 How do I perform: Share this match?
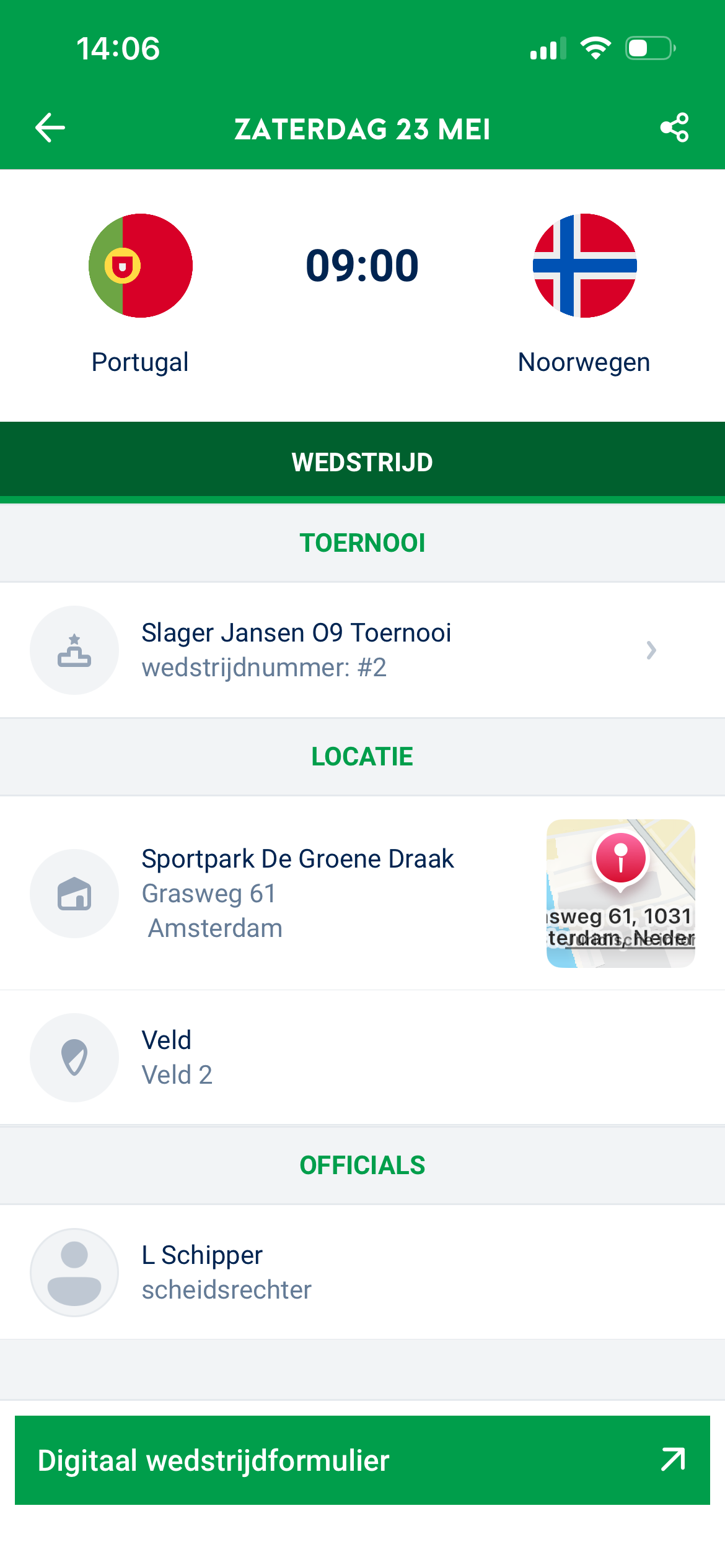tap(674, 128)
